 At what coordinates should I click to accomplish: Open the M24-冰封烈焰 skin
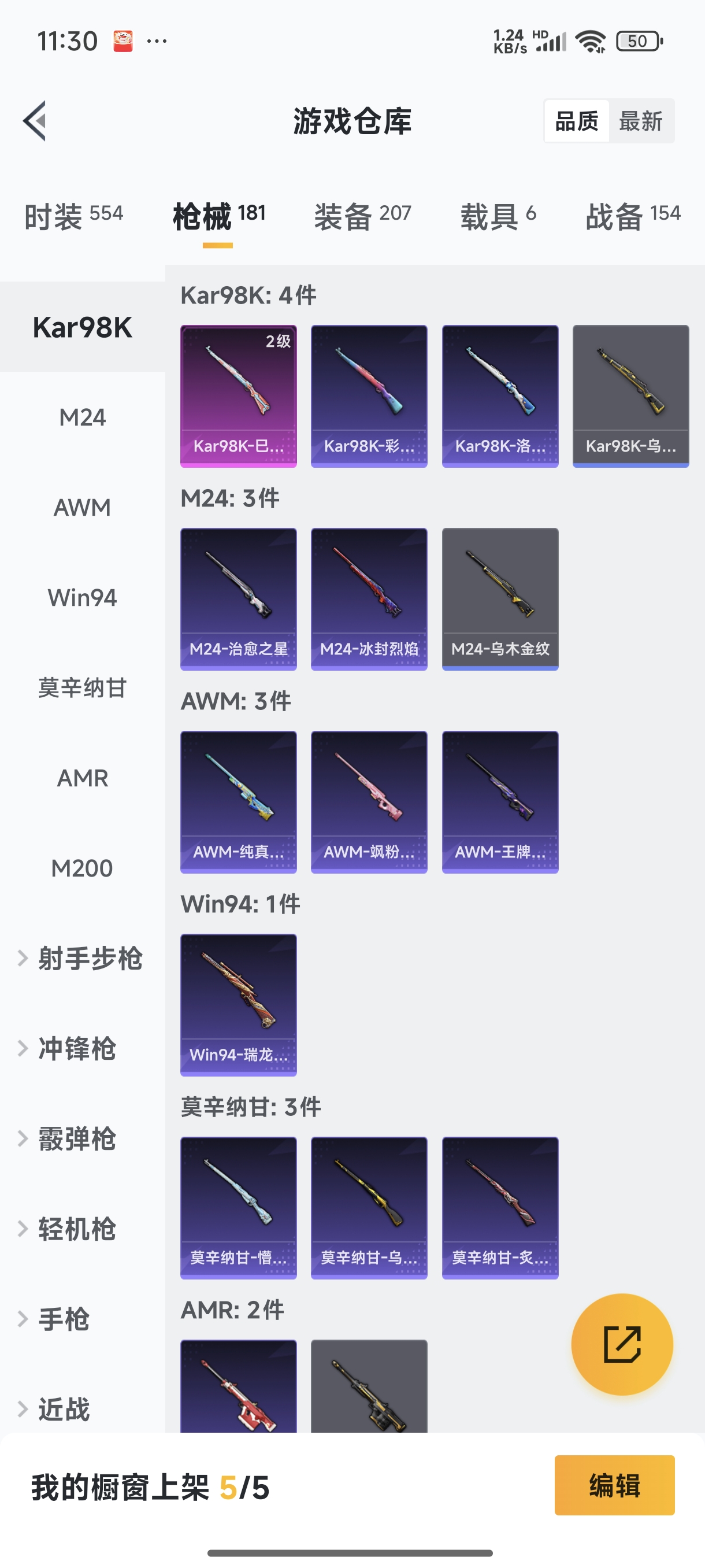(369, 599)
